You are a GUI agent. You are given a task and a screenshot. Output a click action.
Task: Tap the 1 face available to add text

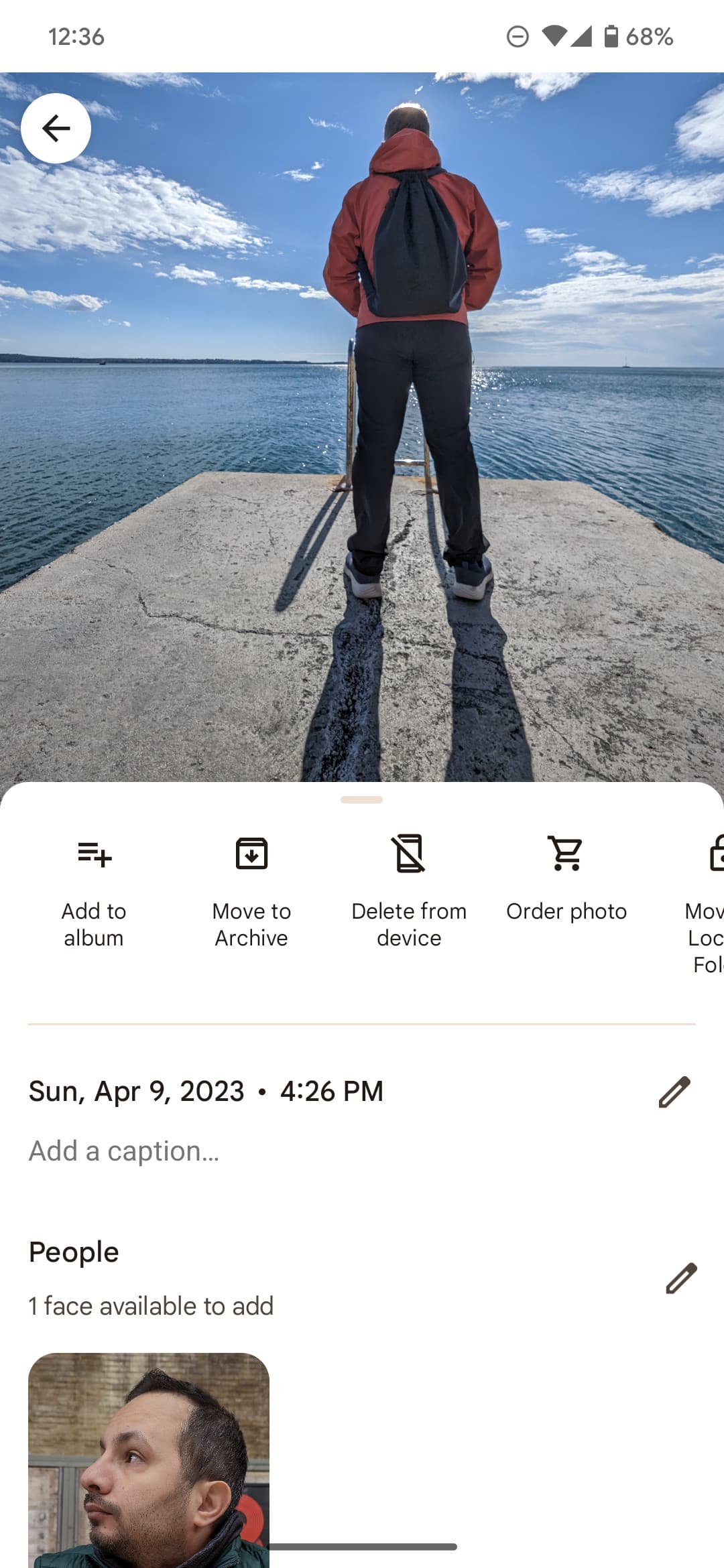(x=150, y=1305)
